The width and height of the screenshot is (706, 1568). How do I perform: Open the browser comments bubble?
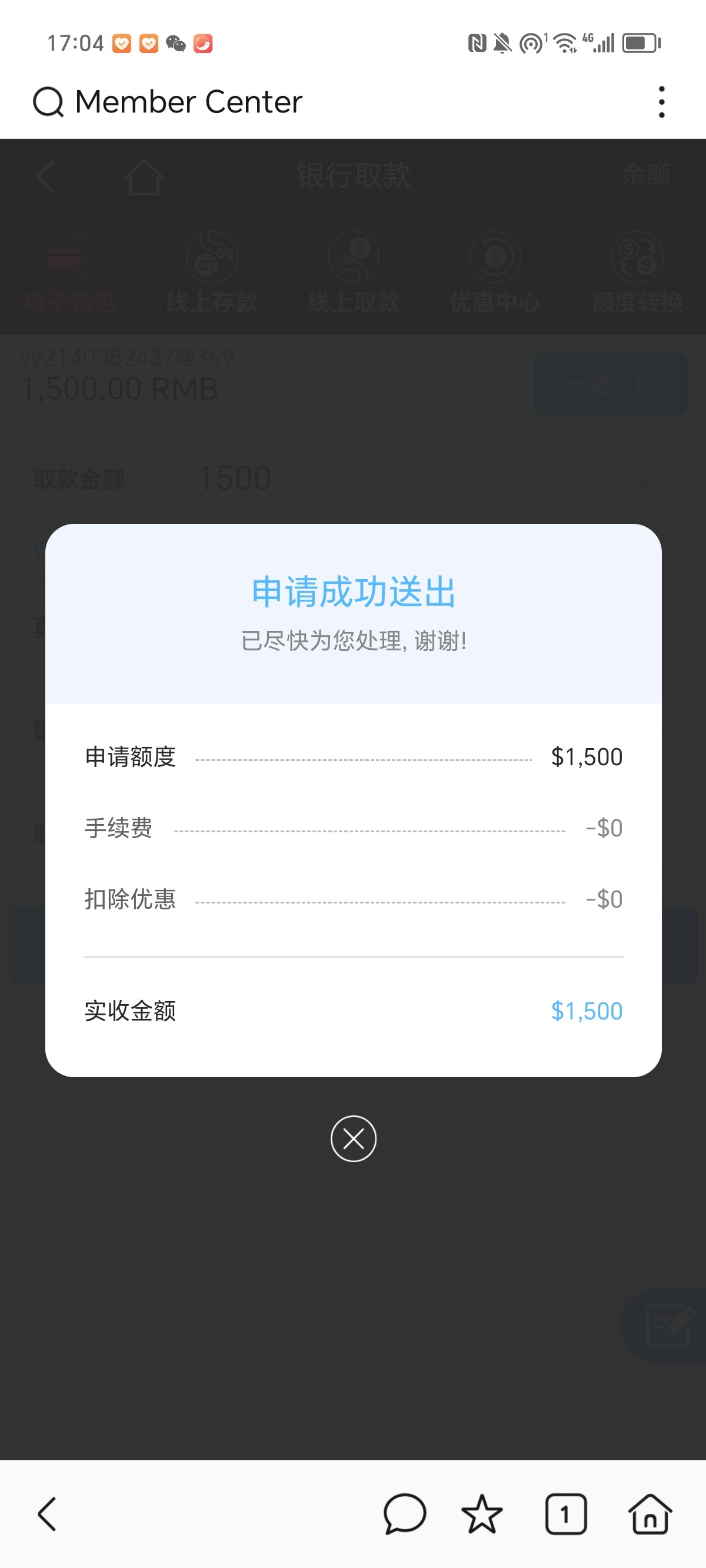pos(405,1513)
